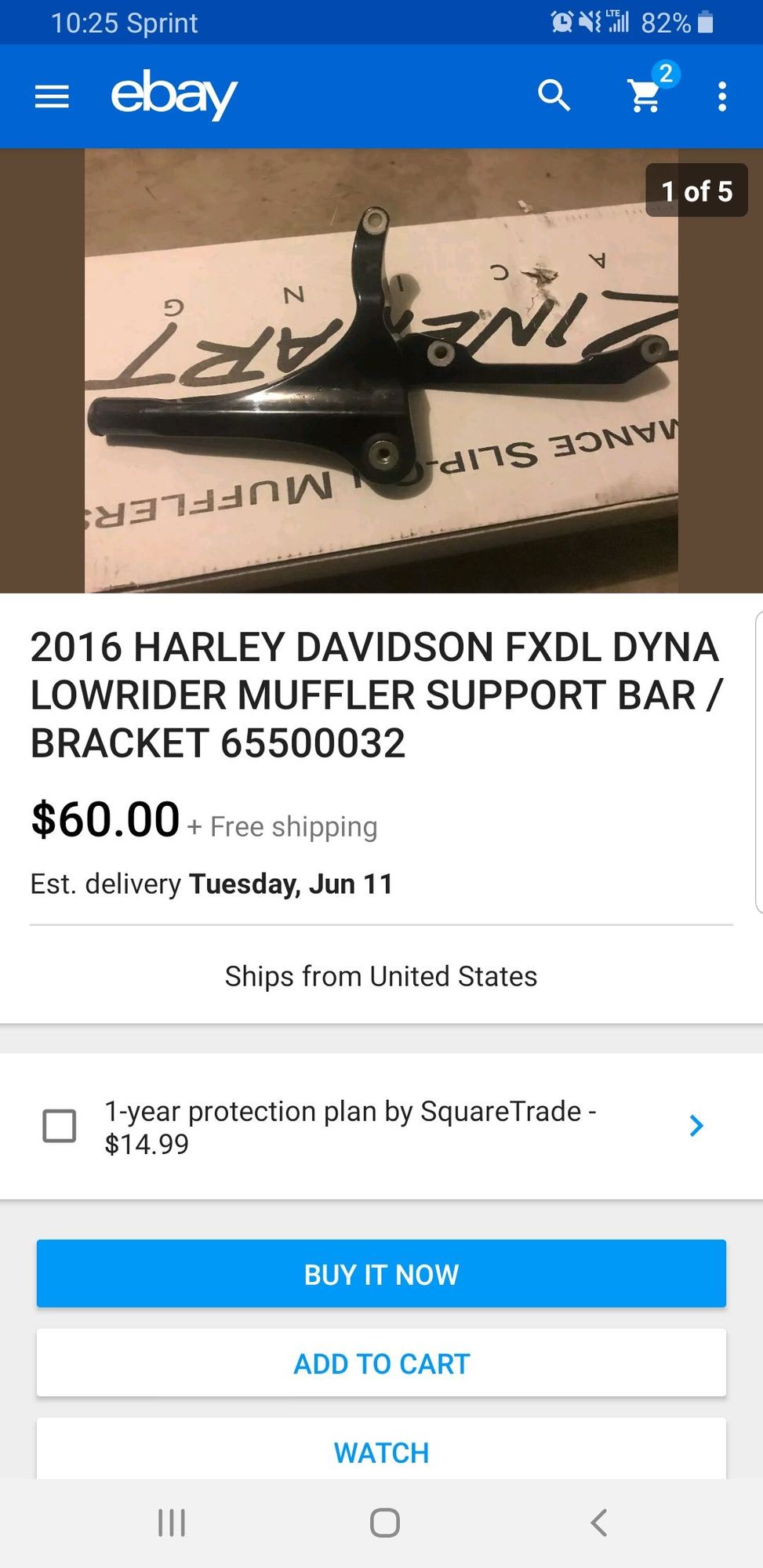View the shopping cart
The height and width of the screenshot is (1568, 763).
[645, 96]
